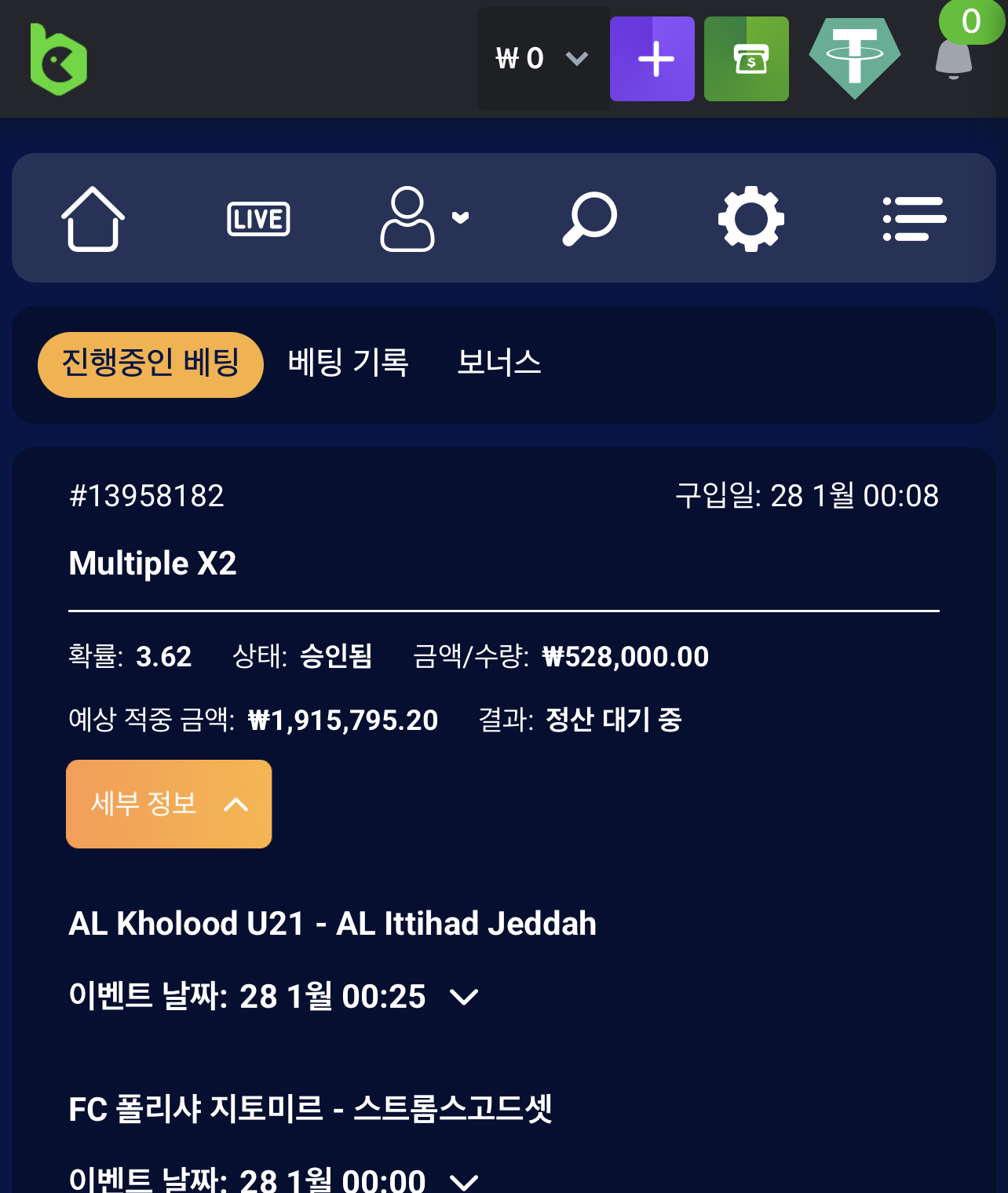Open the Tether diamond icon

pos(854,59)
